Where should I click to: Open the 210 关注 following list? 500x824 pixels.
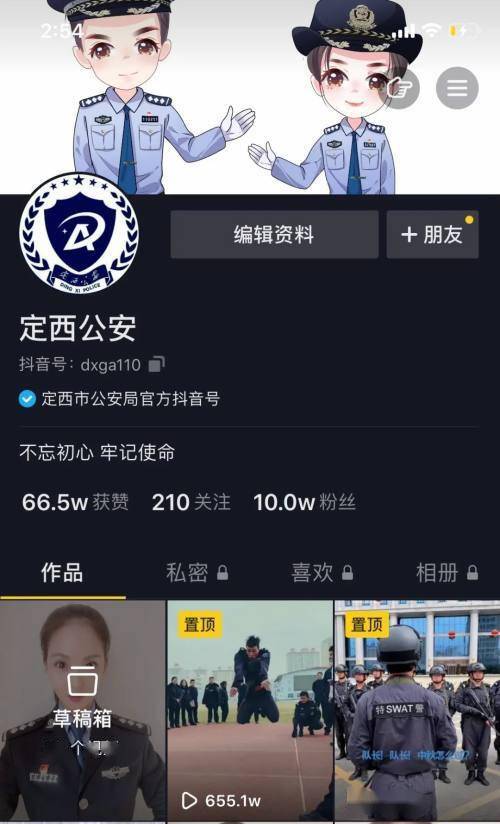(191, 502)
